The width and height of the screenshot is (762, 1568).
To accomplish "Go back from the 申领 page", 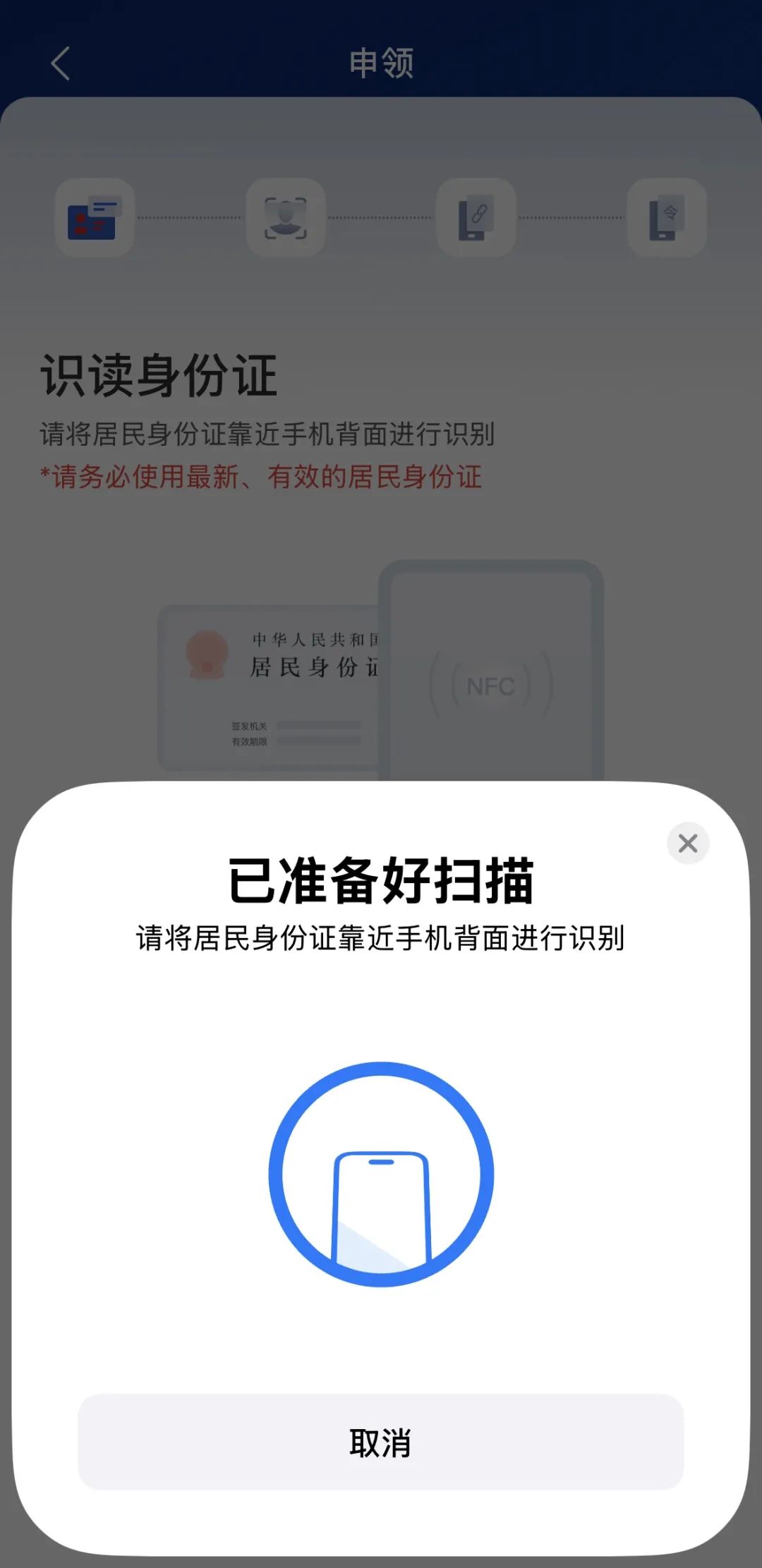I will [61, 63].
